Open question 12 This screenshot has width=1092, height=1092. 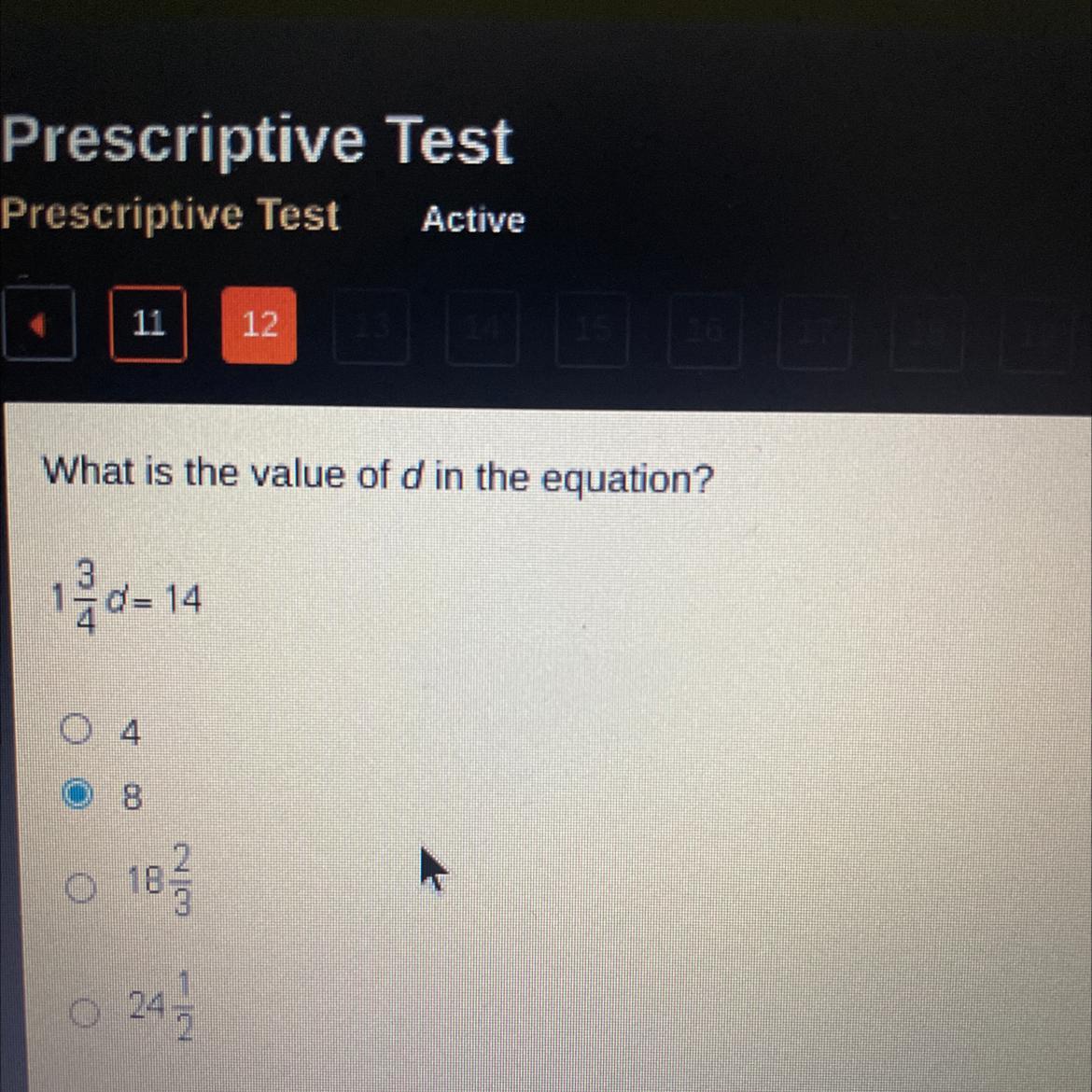[259, 325]
